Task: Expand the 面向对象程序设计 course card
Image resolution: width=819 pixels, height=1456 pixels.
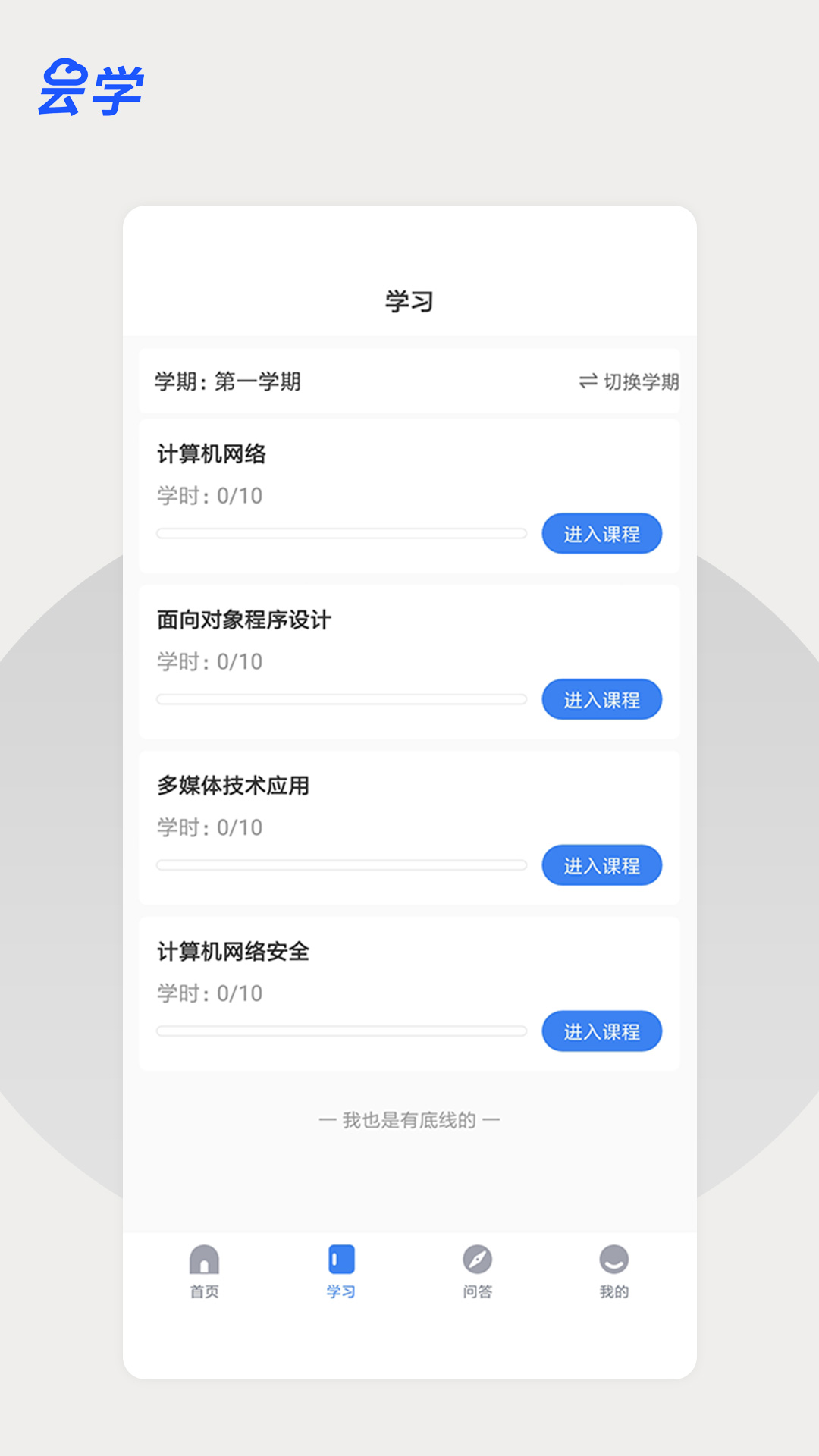Action: tap(409, 660)
